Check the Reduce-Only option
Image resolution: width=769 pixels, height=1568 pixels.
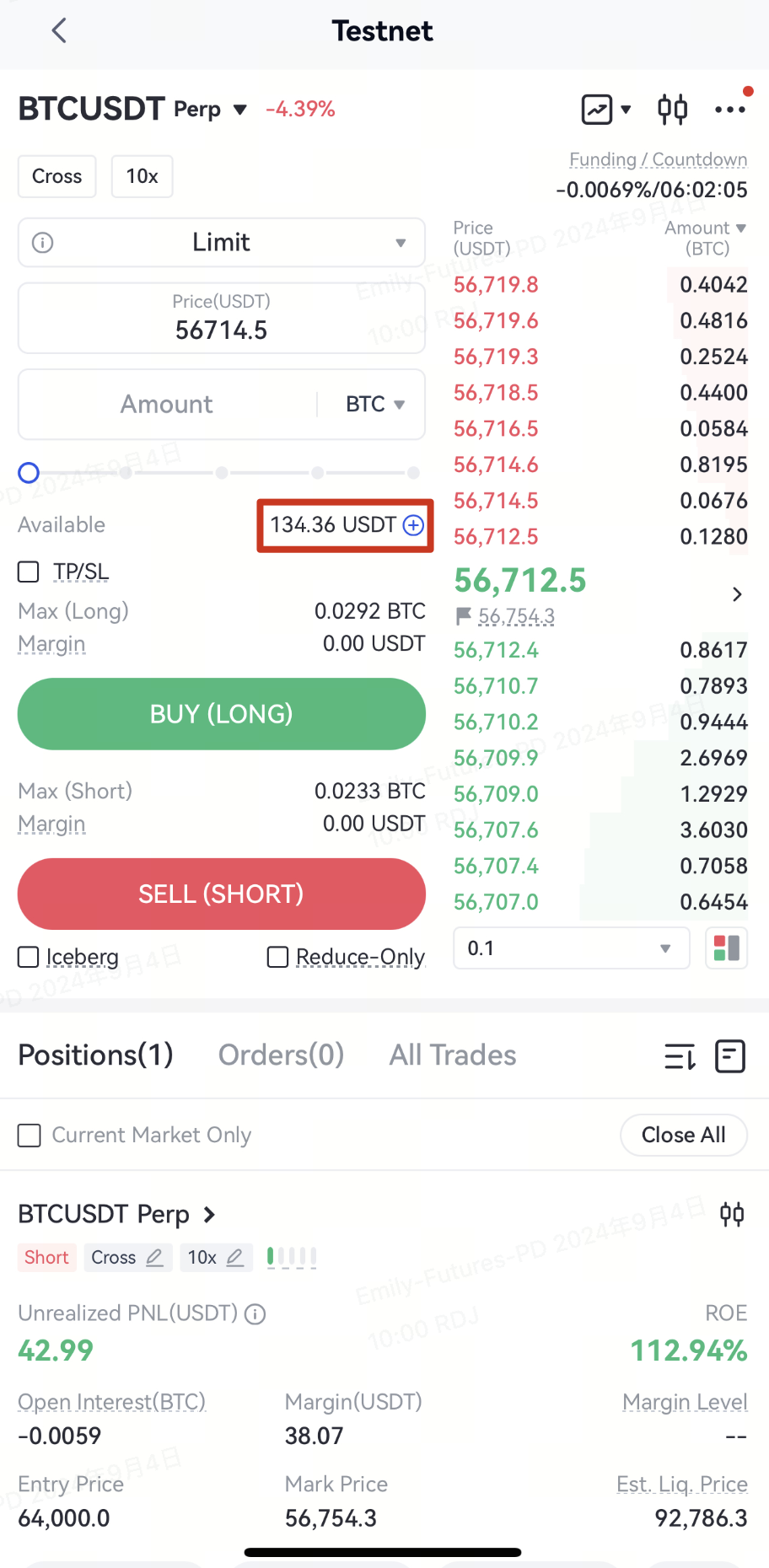277,957
